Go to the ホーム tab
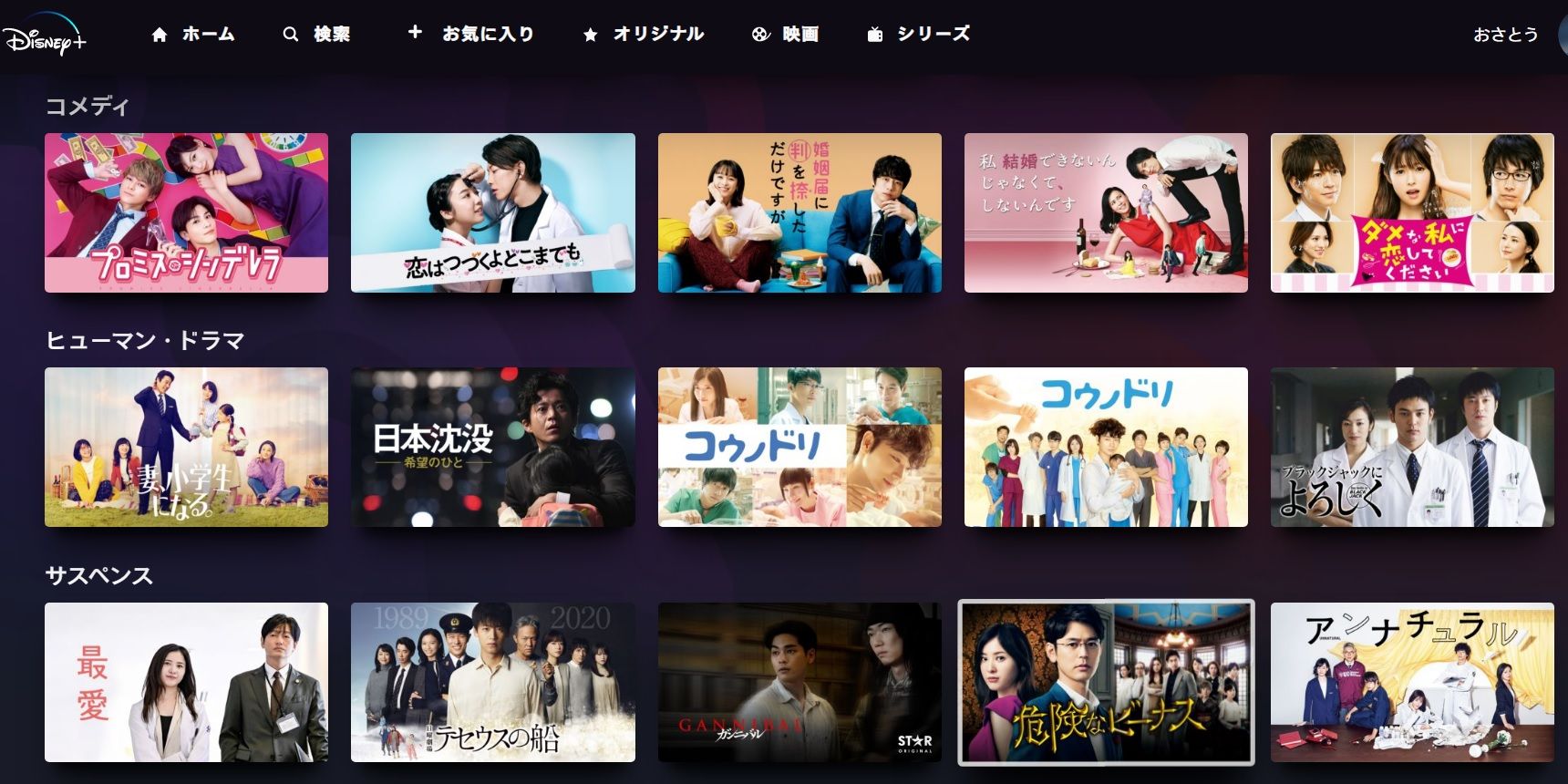Viewport: 1568px width, 784px height. click(193, 34)
